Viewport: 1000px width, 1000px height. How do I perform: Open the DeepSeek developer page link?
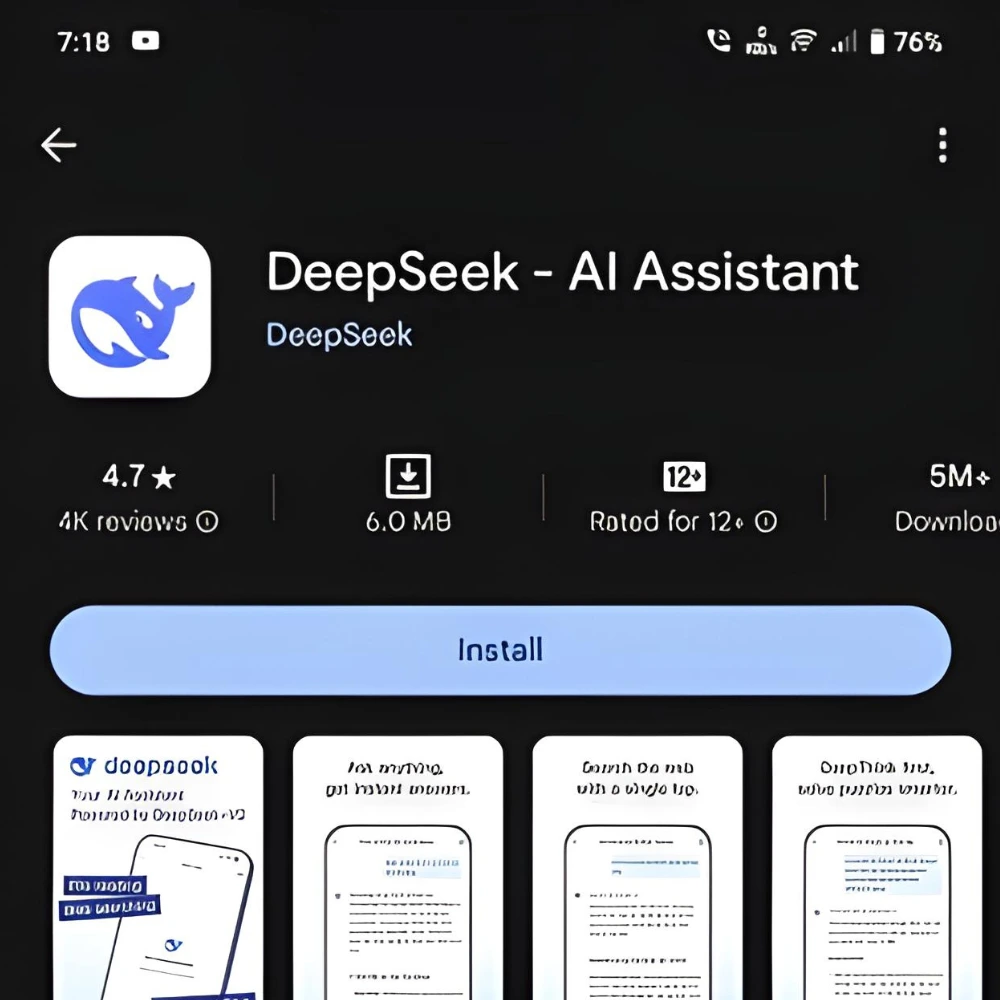coord(339,335)
